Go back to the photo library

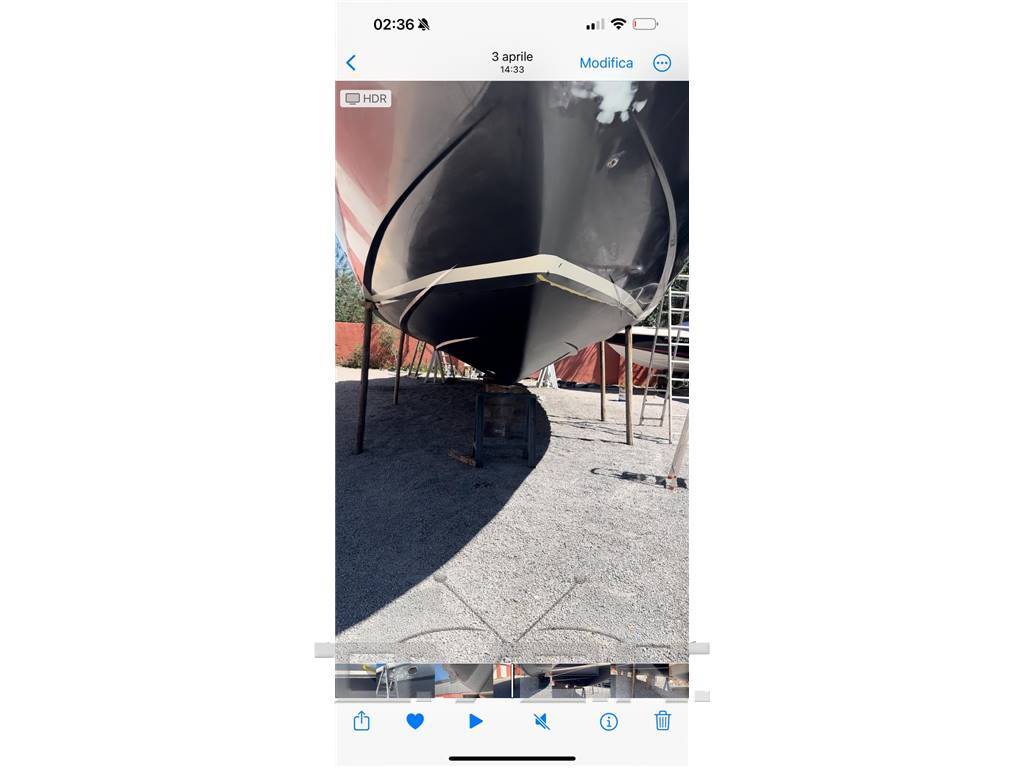pos(351,63)
